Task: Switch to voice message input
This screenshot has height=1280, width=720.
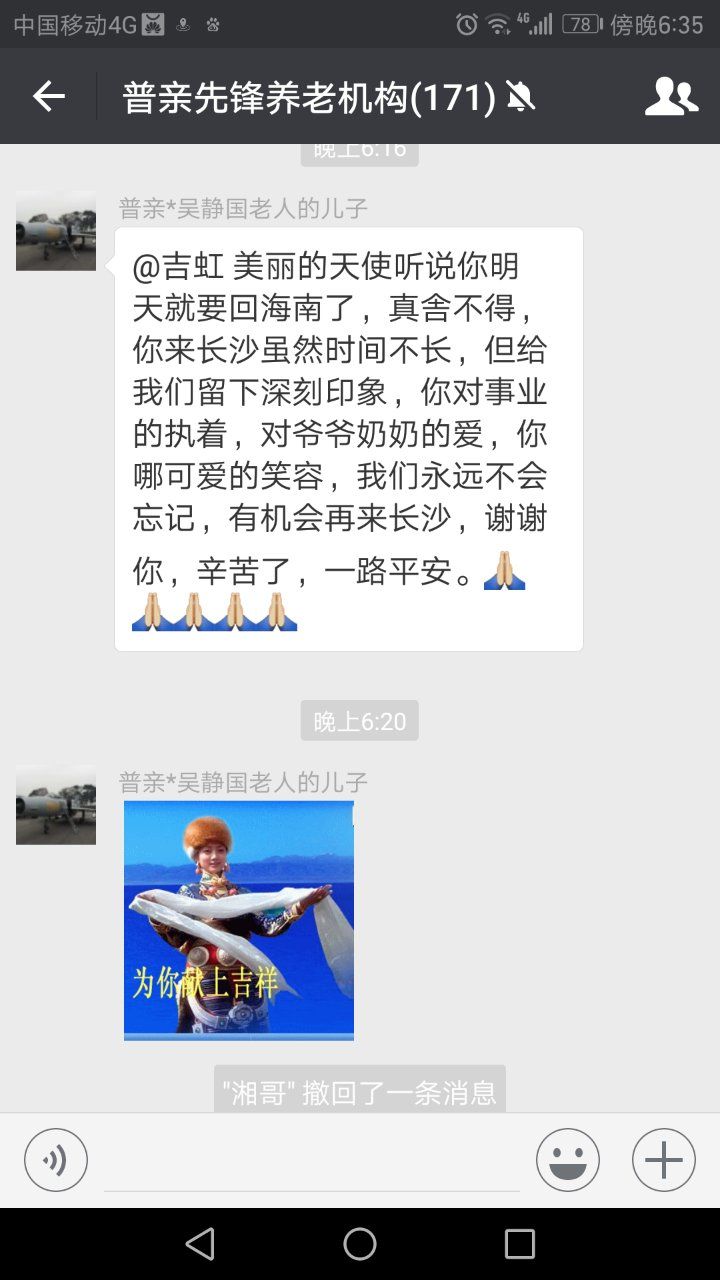Action: click(x=56, y=1160)
